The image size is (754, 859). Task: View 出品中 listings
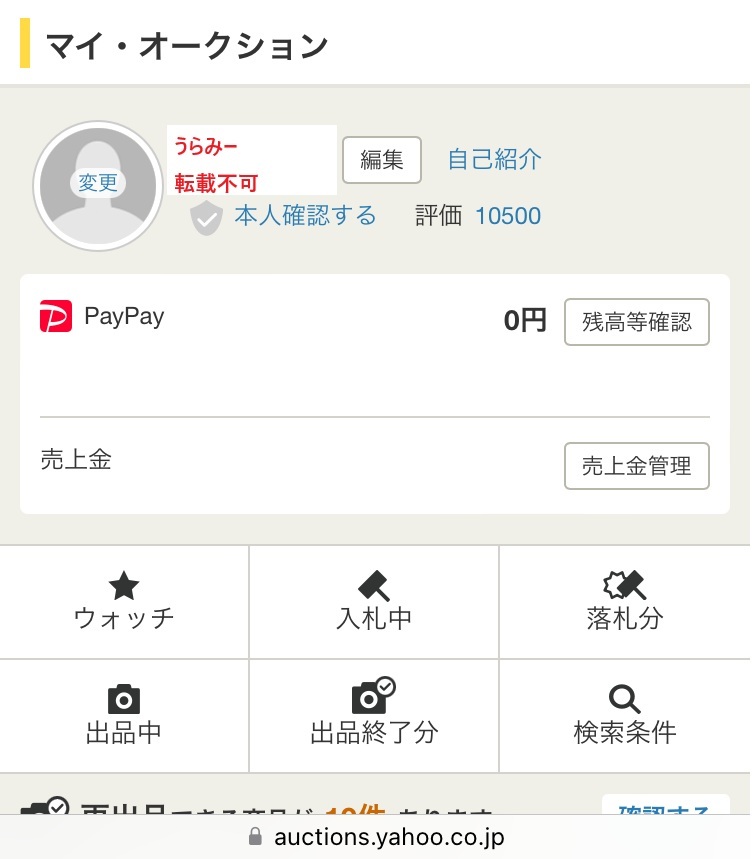click(124, 716)
